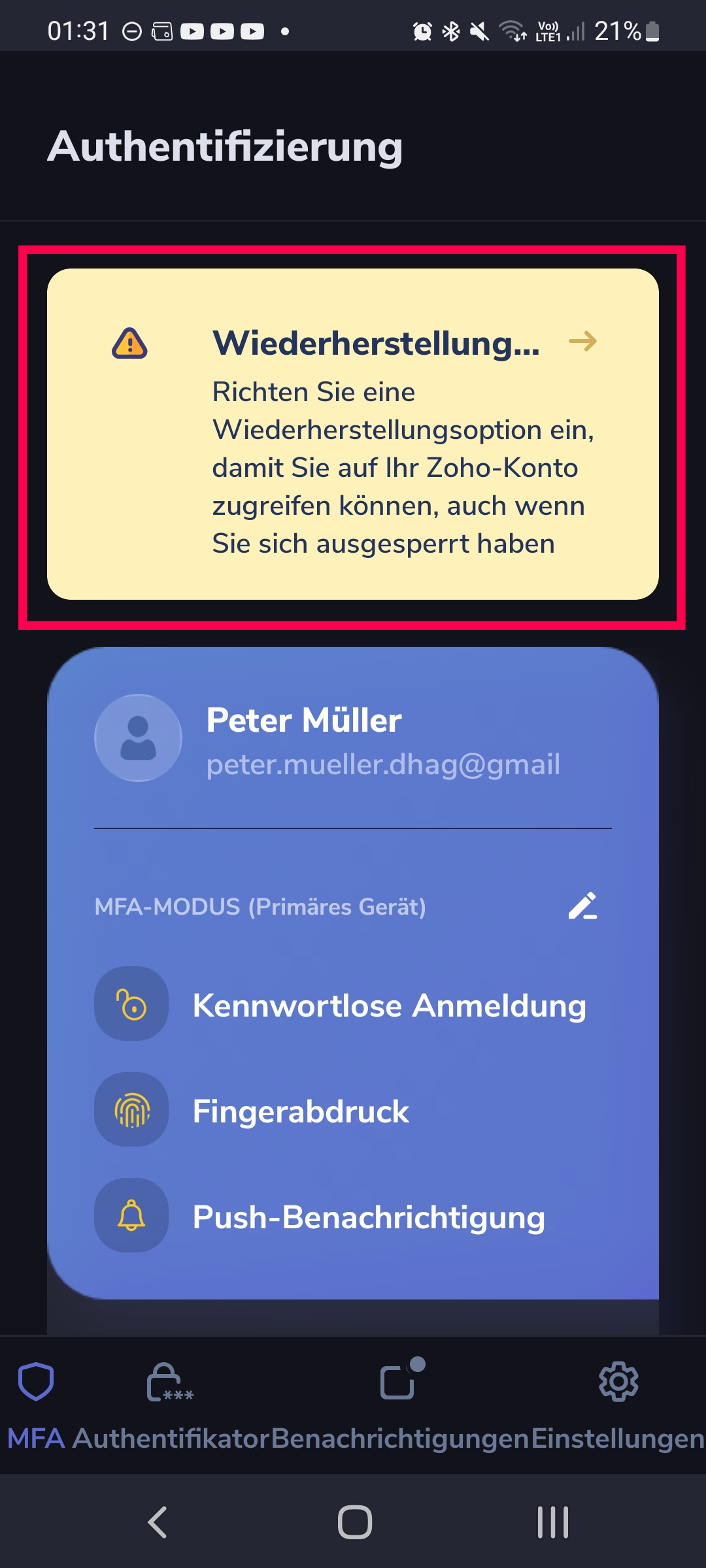706x1568 pixels.
Task: Go to the home screen
Action: point(354,1522)
